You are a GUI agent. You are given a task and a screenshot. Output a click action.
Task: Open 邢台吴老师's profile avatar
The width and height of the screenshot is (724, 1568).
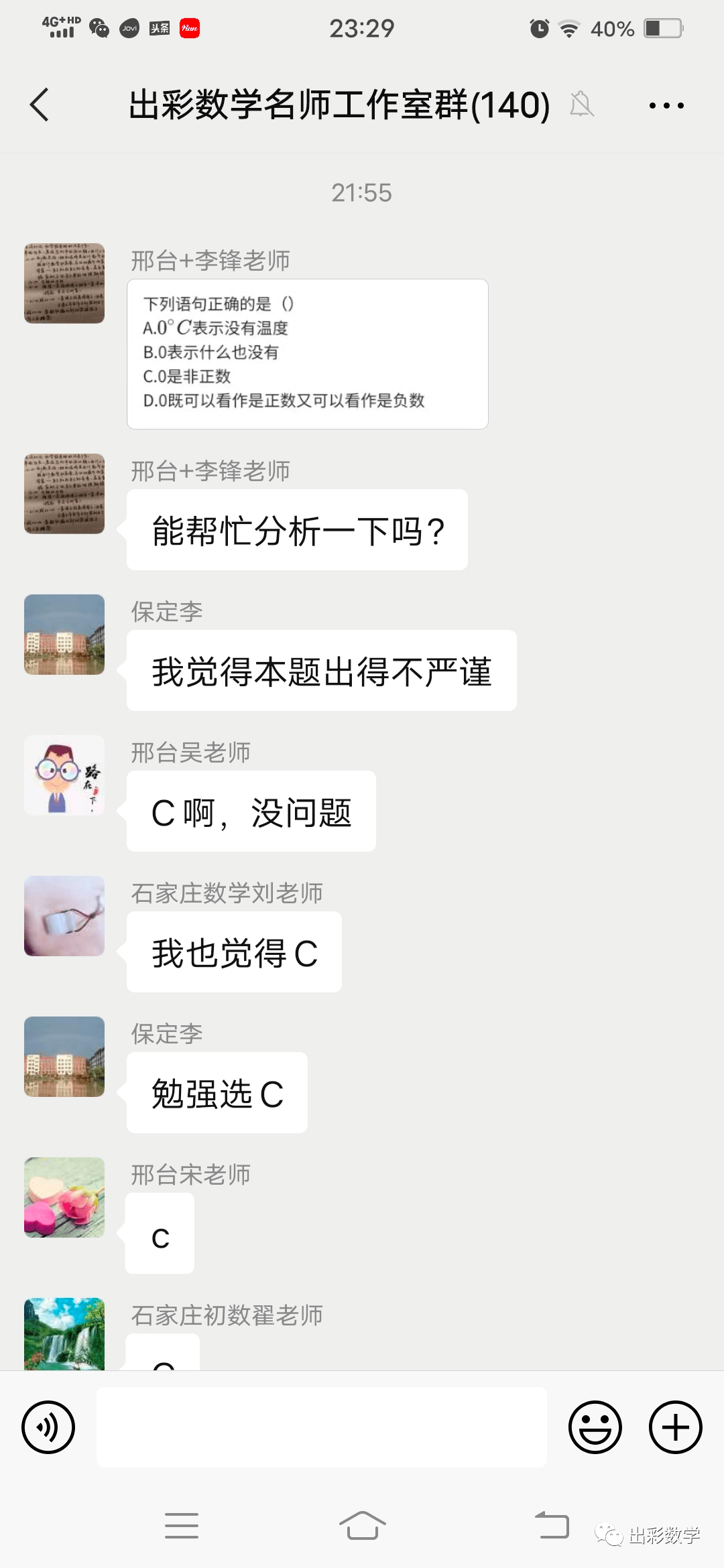coord(64,775)
